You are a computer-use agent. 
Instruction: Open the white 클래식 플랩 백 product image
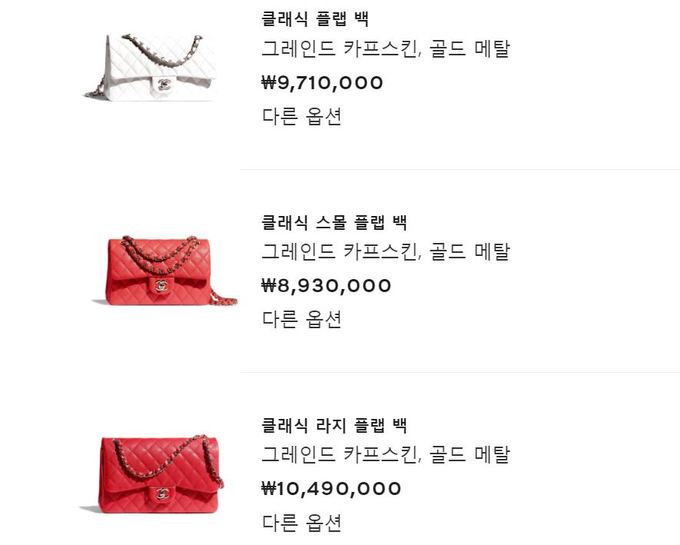tap(152, 68)
